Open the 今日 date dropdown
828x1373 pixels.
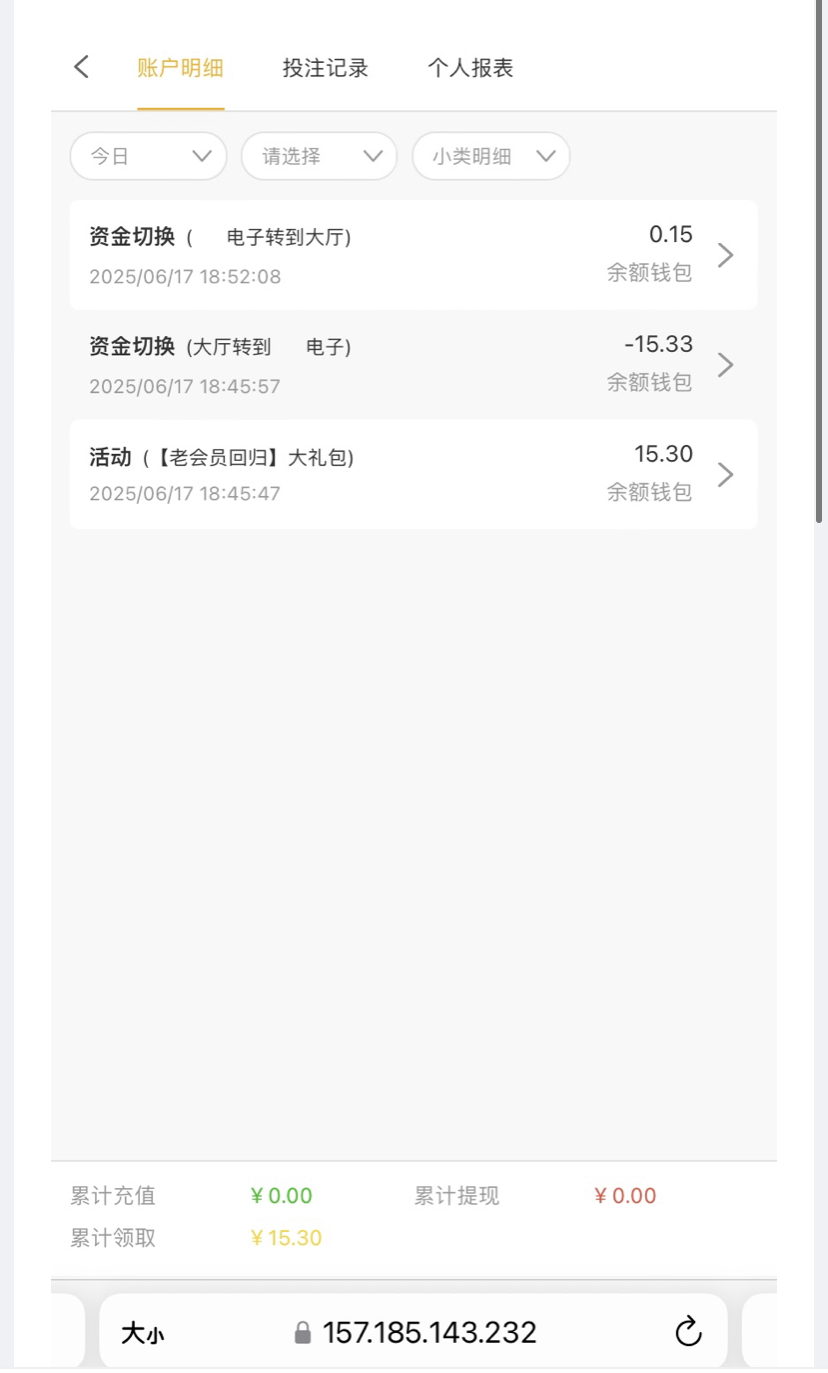coord(148,156)
